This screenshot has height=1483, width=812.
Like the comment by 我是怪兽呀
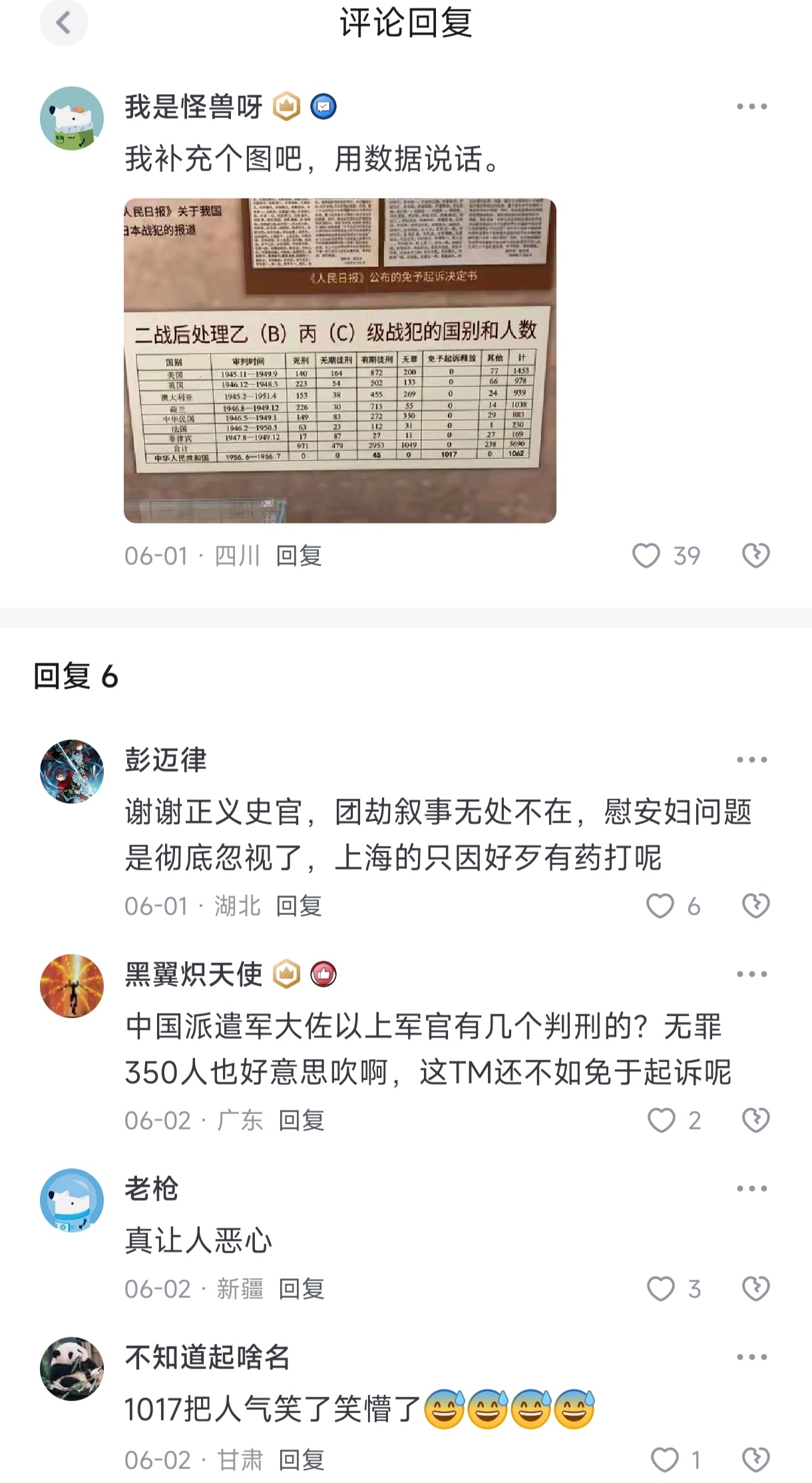pos(646,555)
